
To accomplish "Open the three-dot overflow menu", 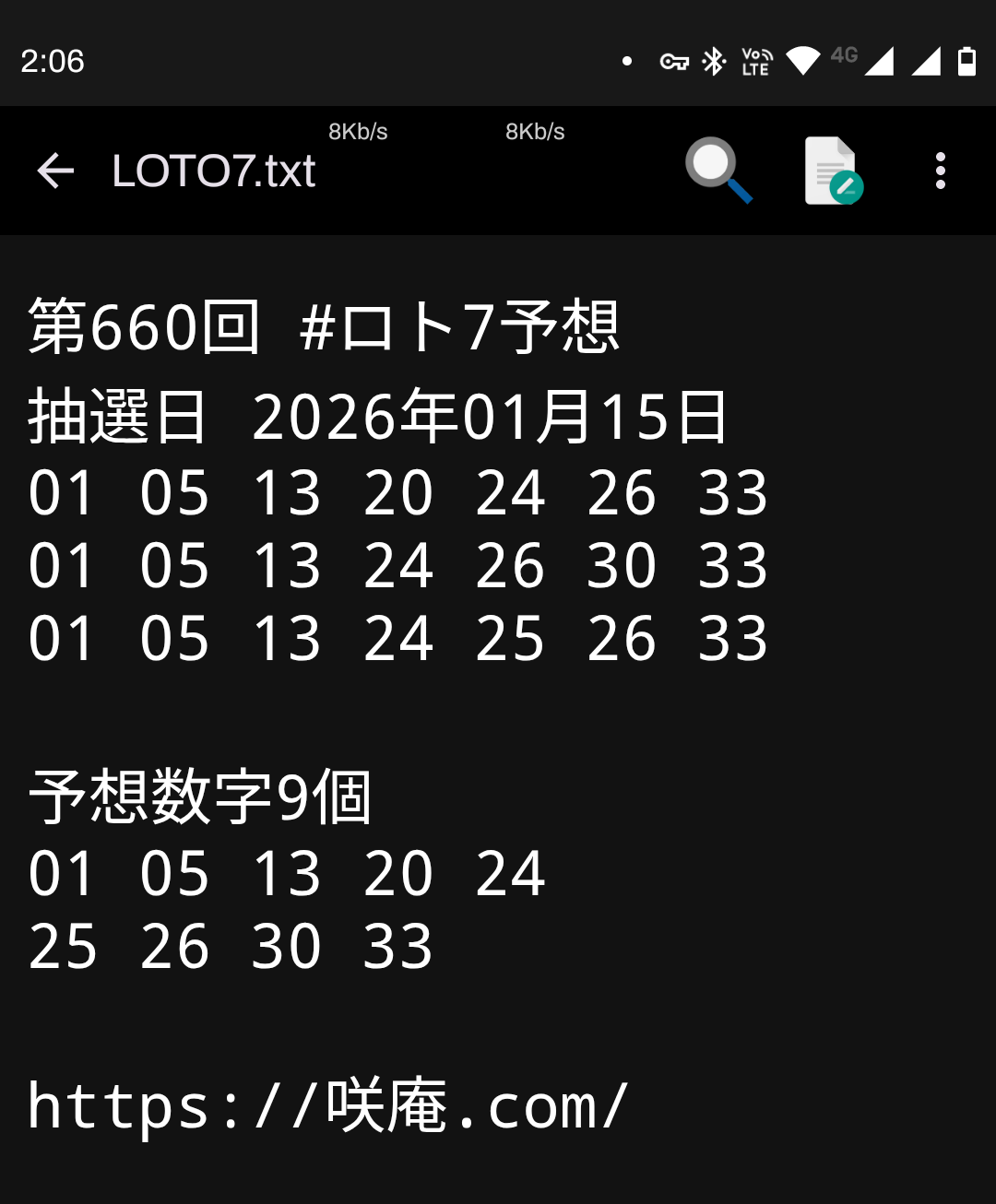I will [x=940, y=171].
